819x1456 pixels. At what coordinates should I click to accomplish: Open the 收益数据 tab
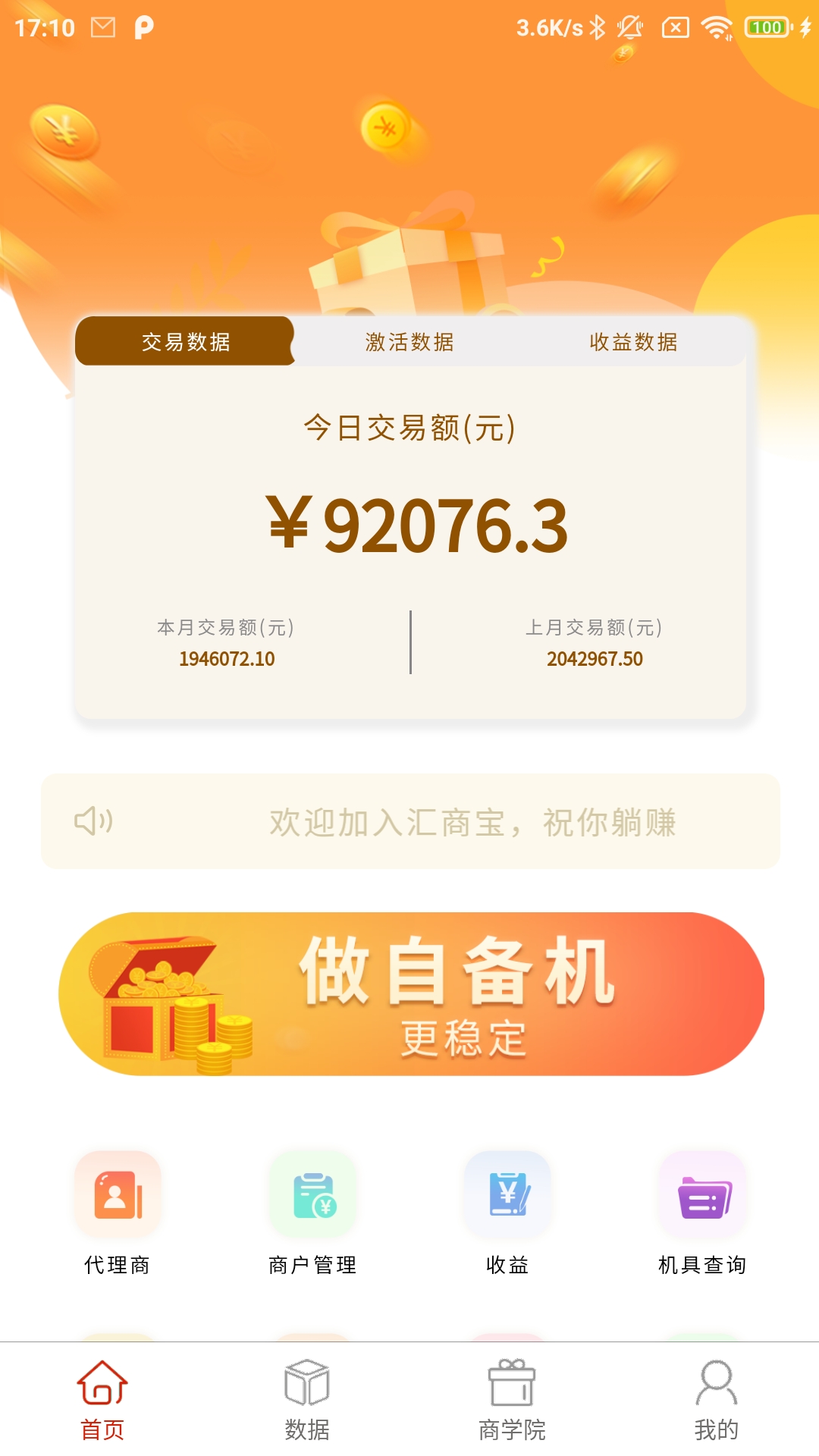[635, 343]
